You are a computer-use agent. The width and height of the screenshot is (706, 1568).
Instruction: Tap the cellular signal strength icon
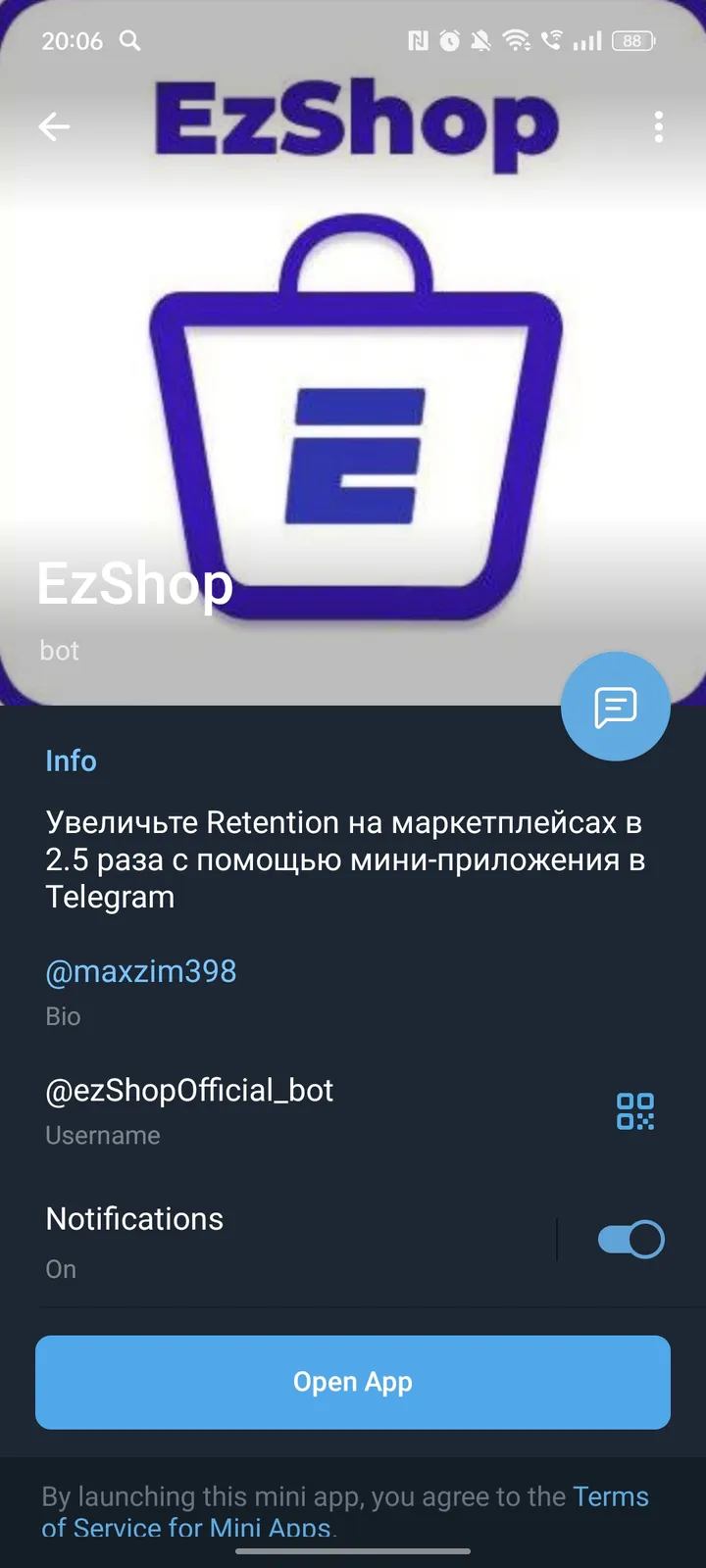tap(587, 40)
